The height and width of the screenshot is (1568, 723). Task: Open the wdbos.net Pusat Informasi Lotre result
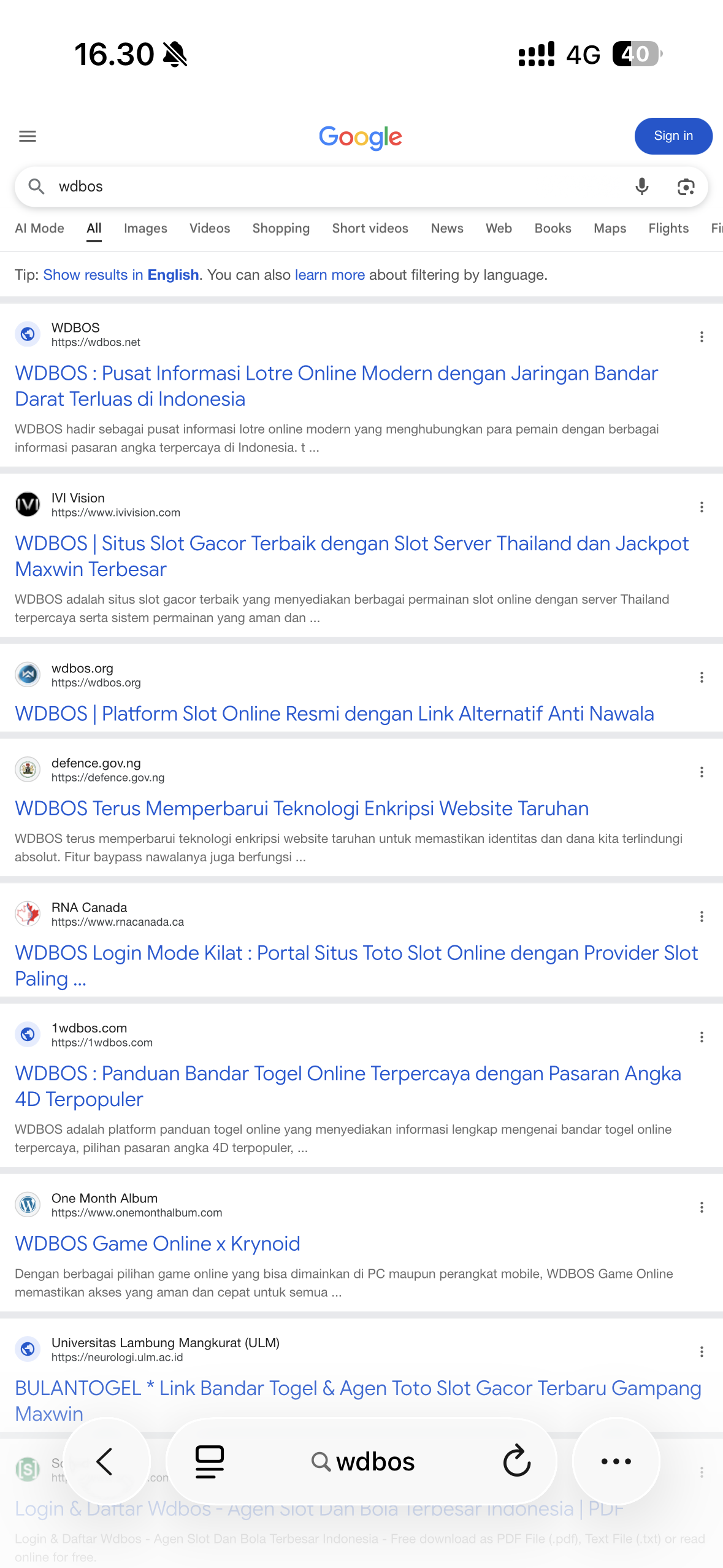[336, 386]
